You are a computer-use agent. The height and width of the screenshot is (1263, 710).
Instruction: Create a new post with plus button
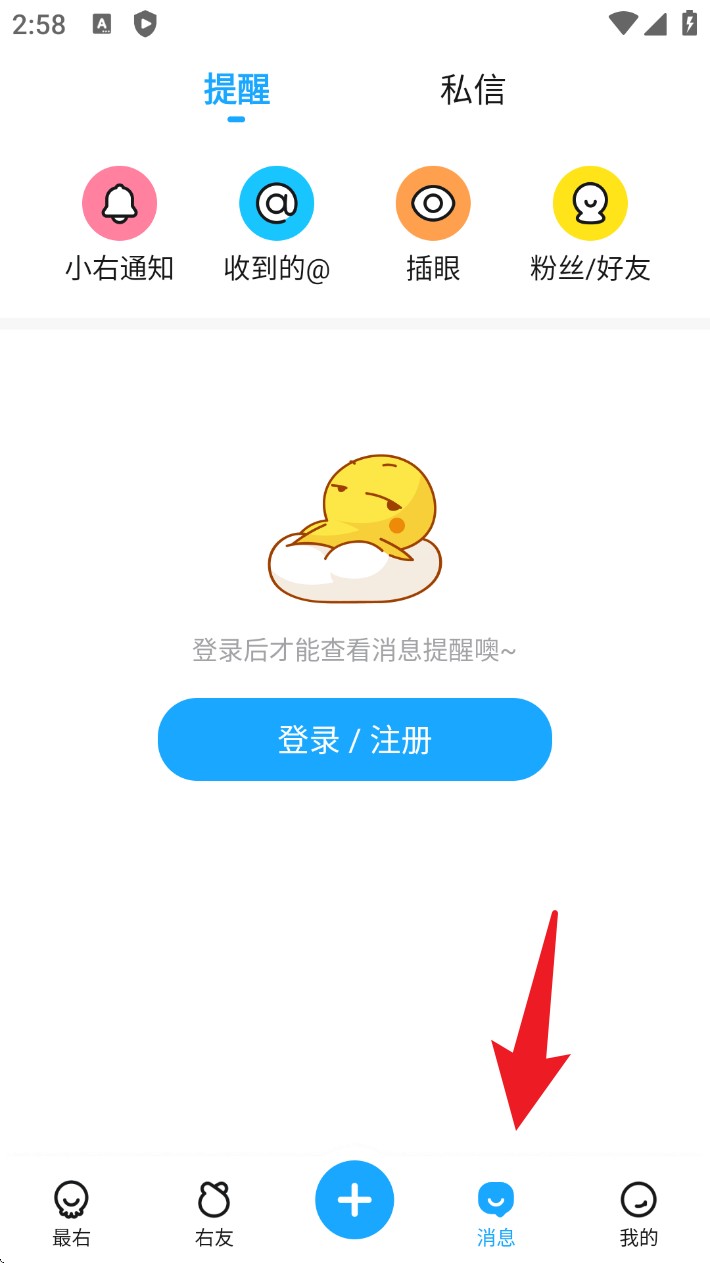click(x=355, y=1200)
